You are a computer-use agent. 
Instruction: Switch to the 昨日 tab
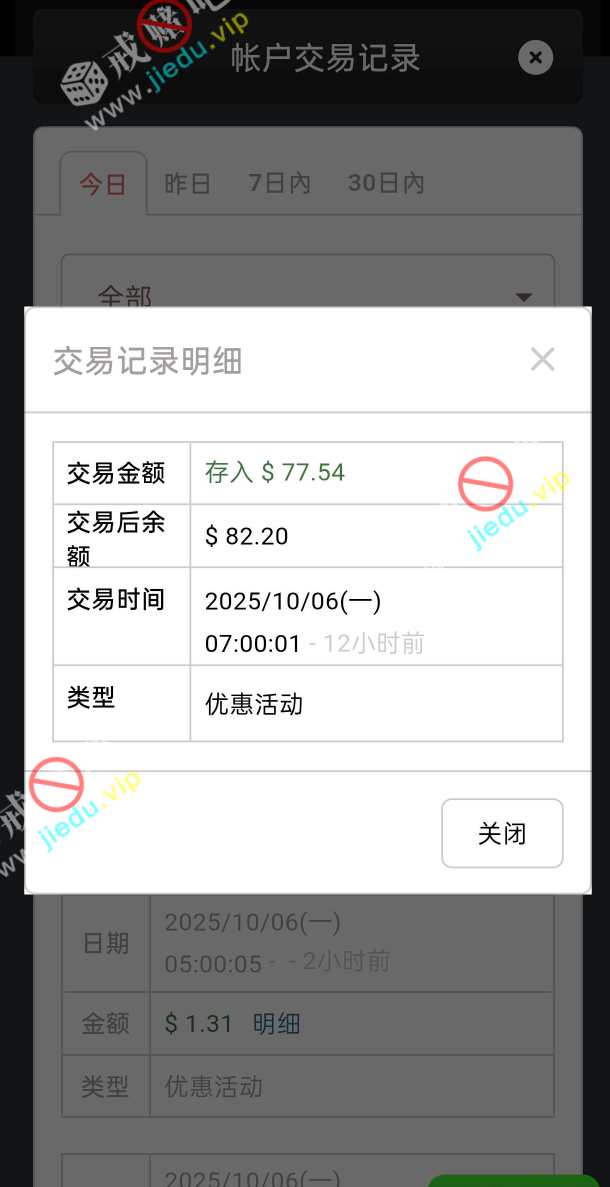188,184
